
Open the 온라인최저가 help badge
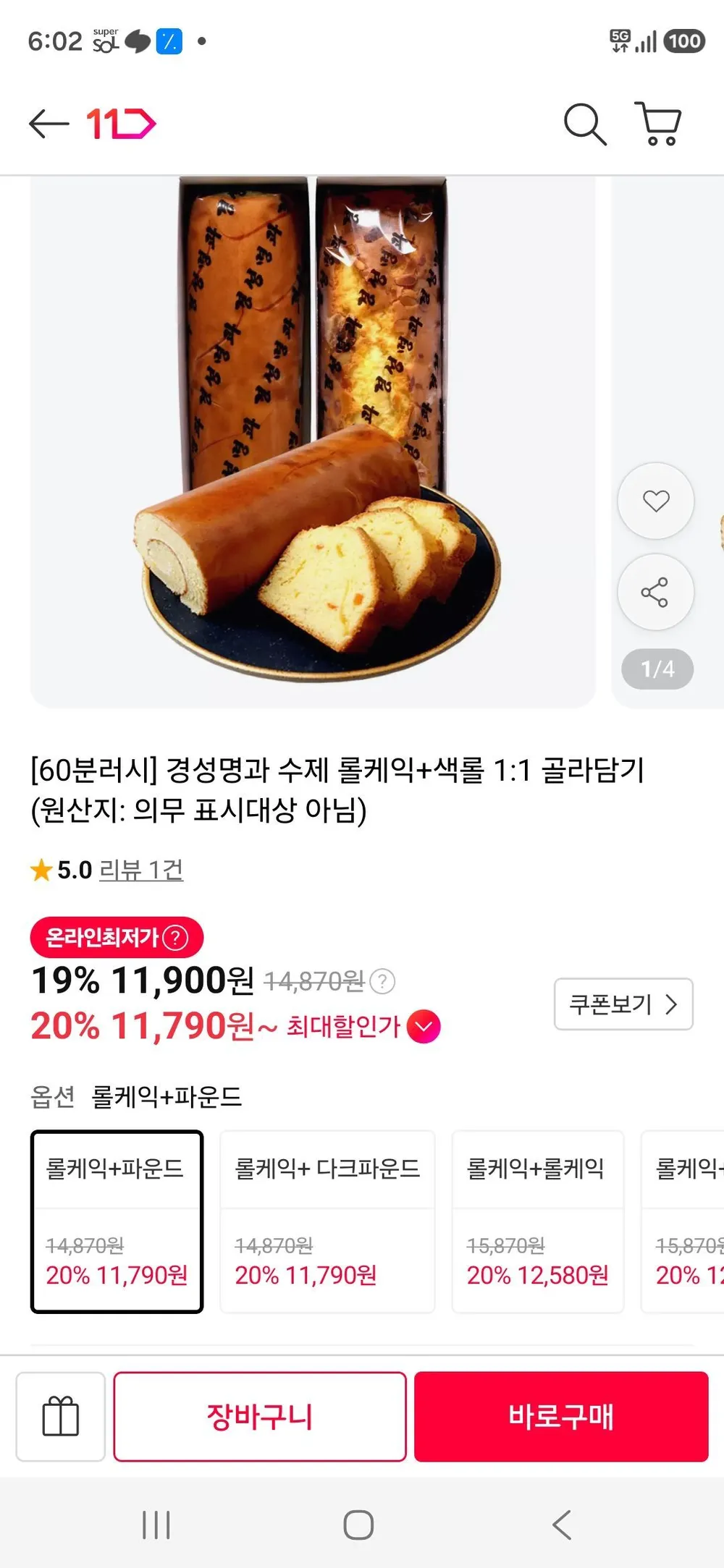coord(117,938)
